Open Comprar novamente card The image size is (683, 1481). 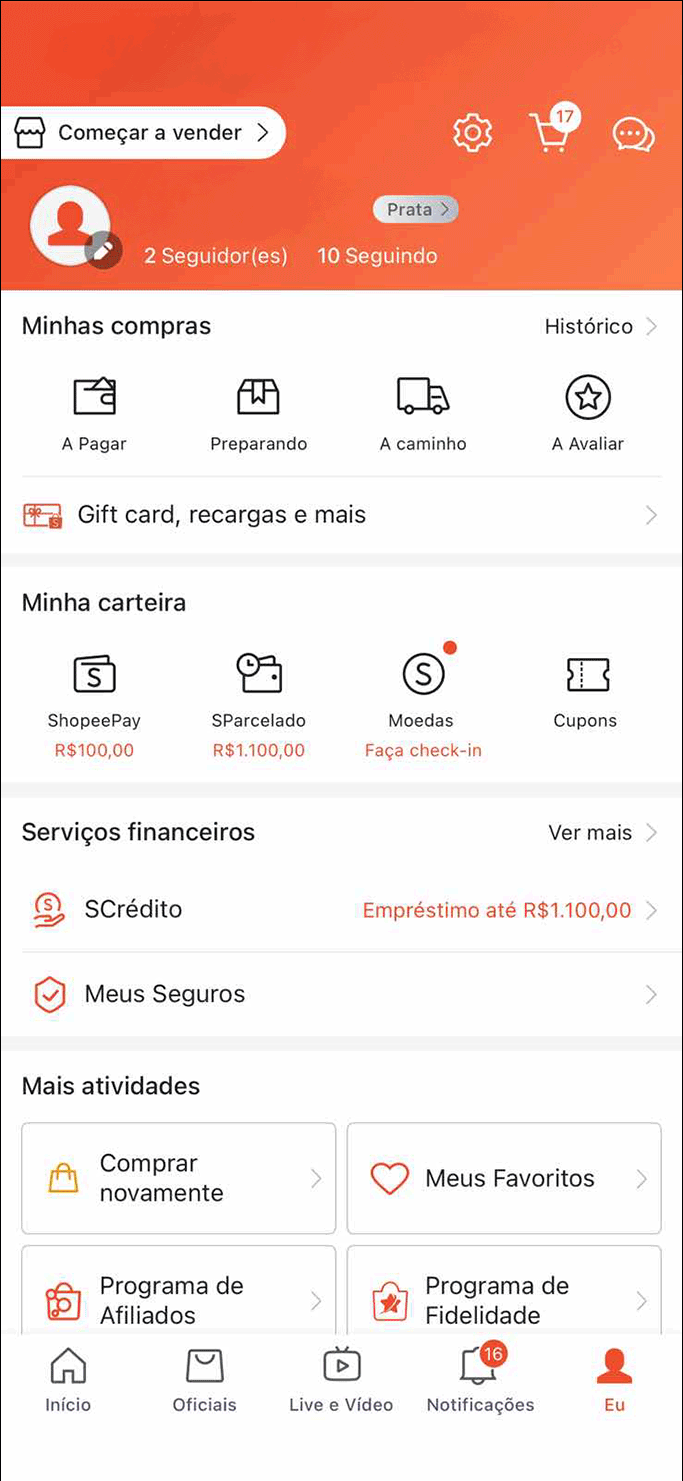[x=179, y=1178]
